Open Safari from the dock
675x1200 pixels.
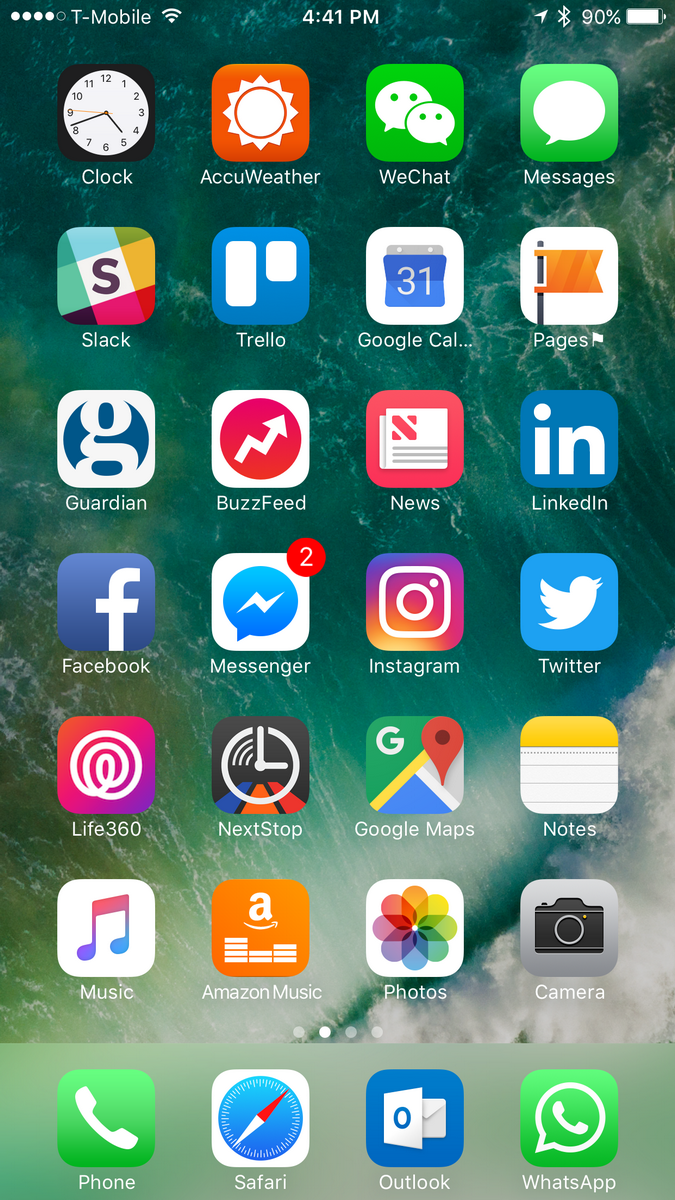260,1118
